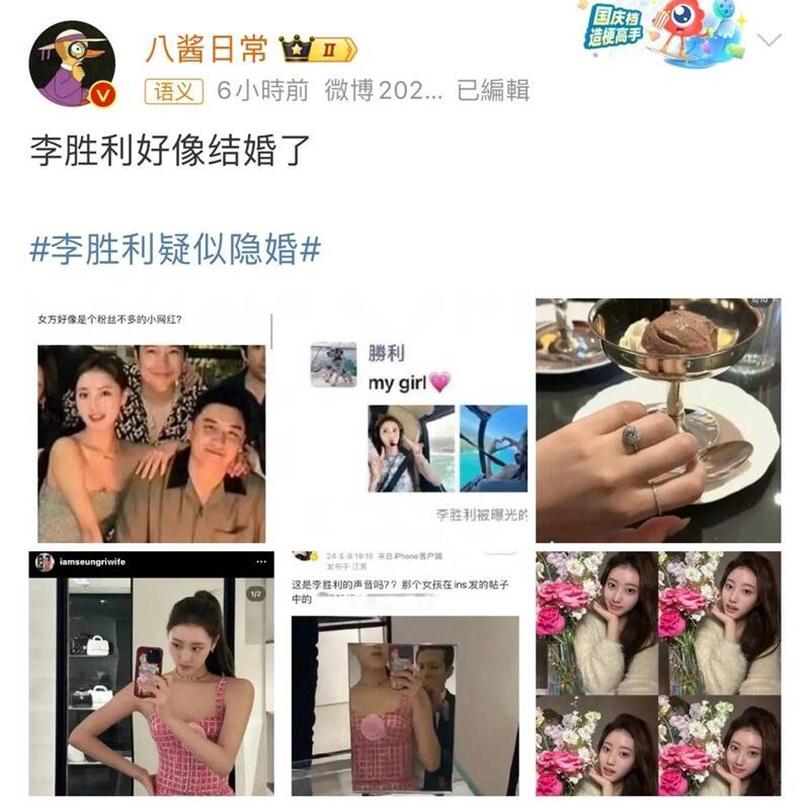Open the 这是李胜利的声音吗 screenshot image
Viewport: 810px width, 801px height.
point(405,673)
